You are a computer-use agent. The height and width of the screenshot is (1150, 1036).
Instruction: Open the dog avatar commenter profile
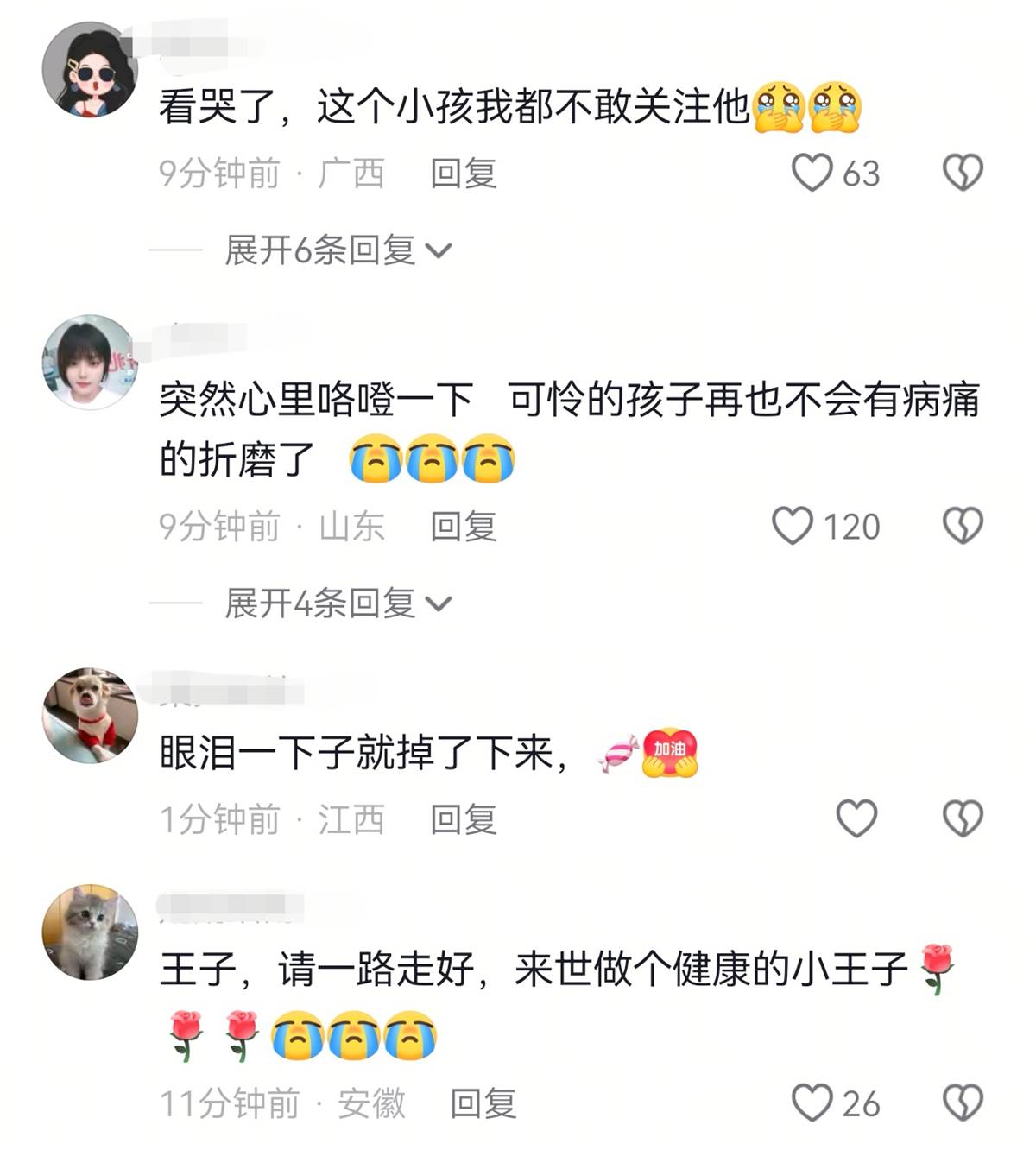90,715
